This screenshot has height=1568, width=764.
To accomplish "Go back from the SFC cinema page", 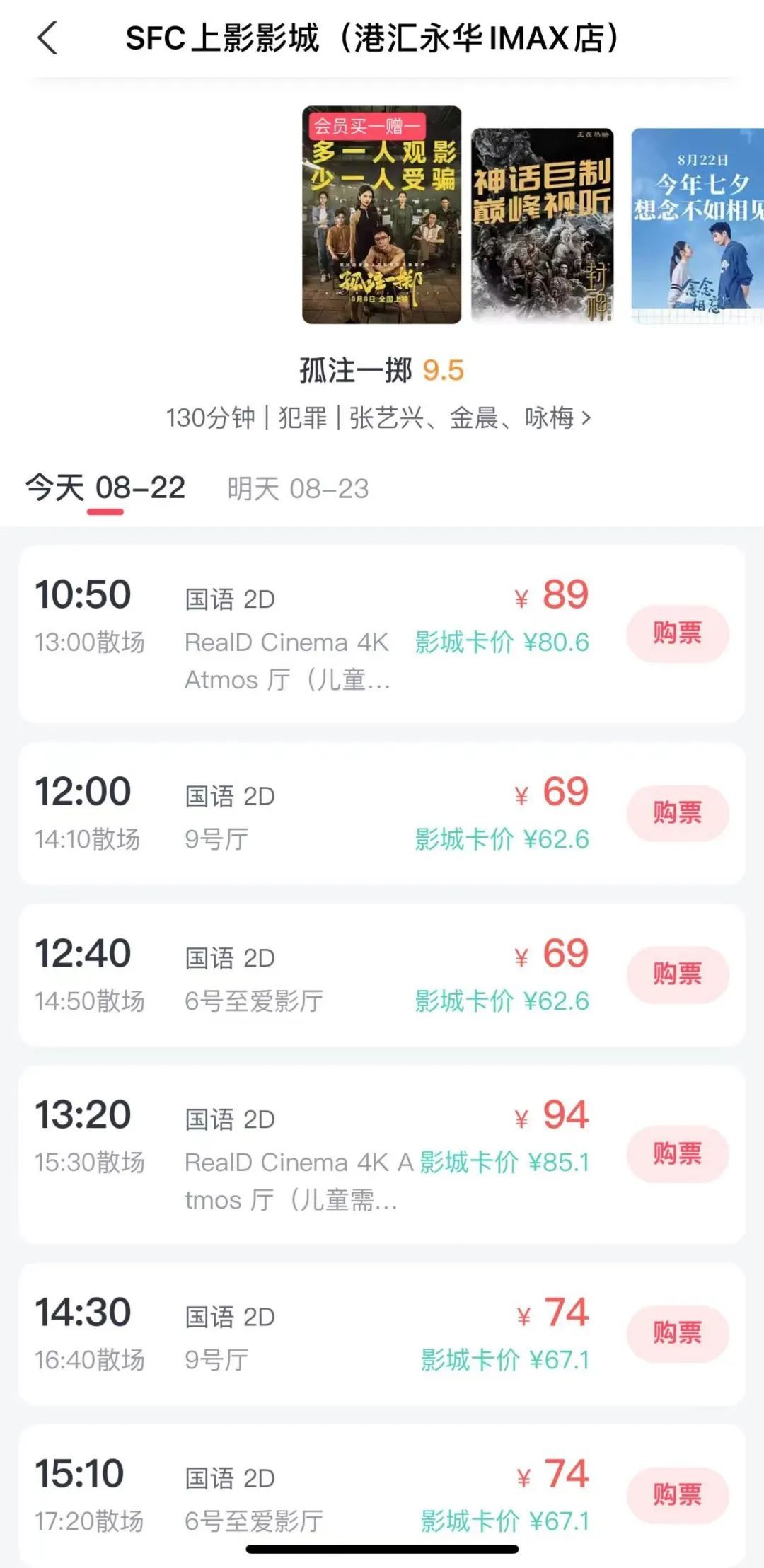I will coord(47,38).
